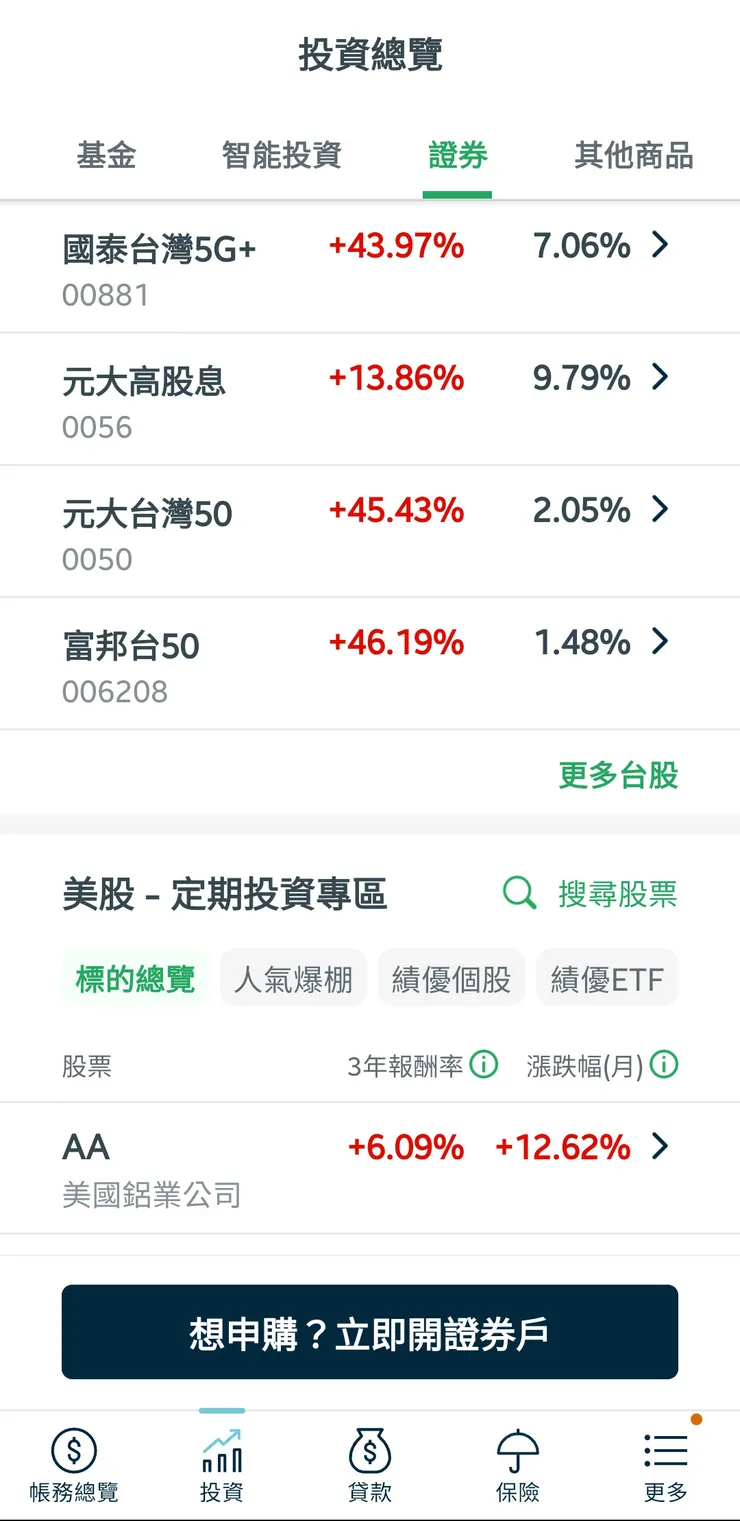The width and height of the screenshot is (740, 1521).
Task: Open 元大高股息 details using the arrow
Action: click(659, 377)
